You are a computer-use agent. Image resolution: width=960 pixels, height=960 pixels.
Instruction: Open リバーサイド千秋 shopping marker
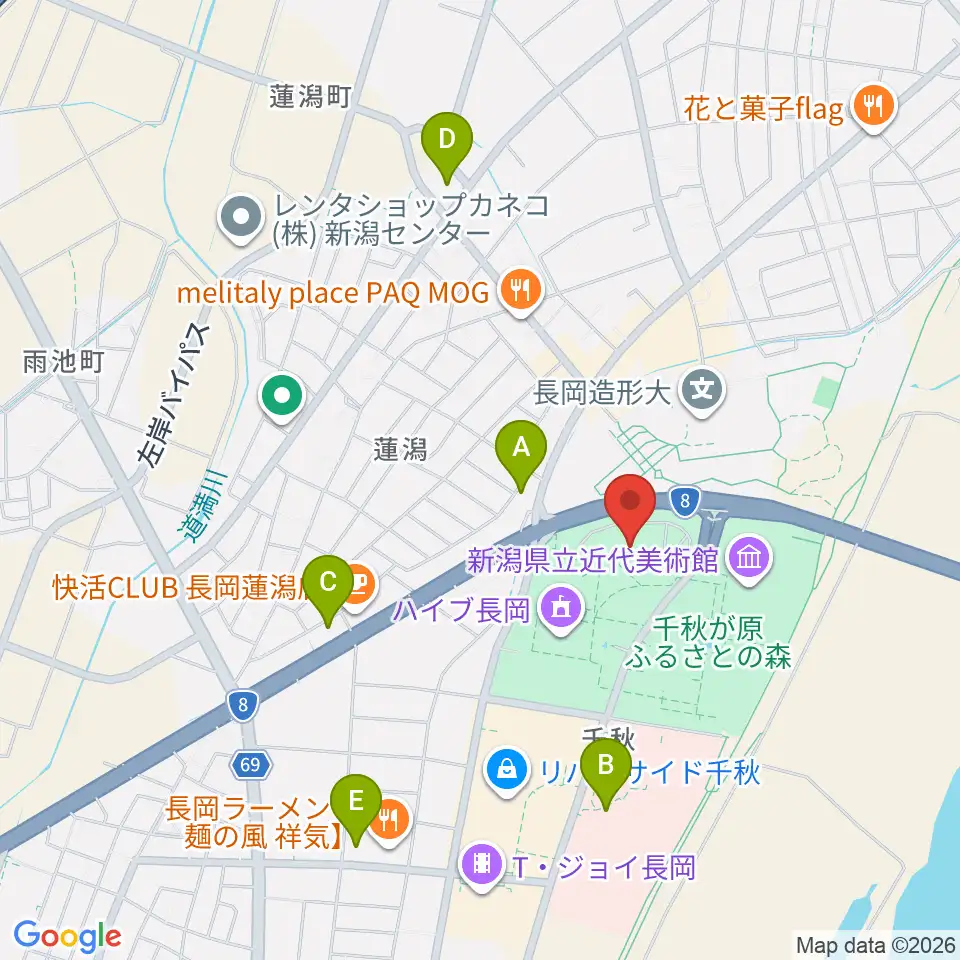[507, 771]
